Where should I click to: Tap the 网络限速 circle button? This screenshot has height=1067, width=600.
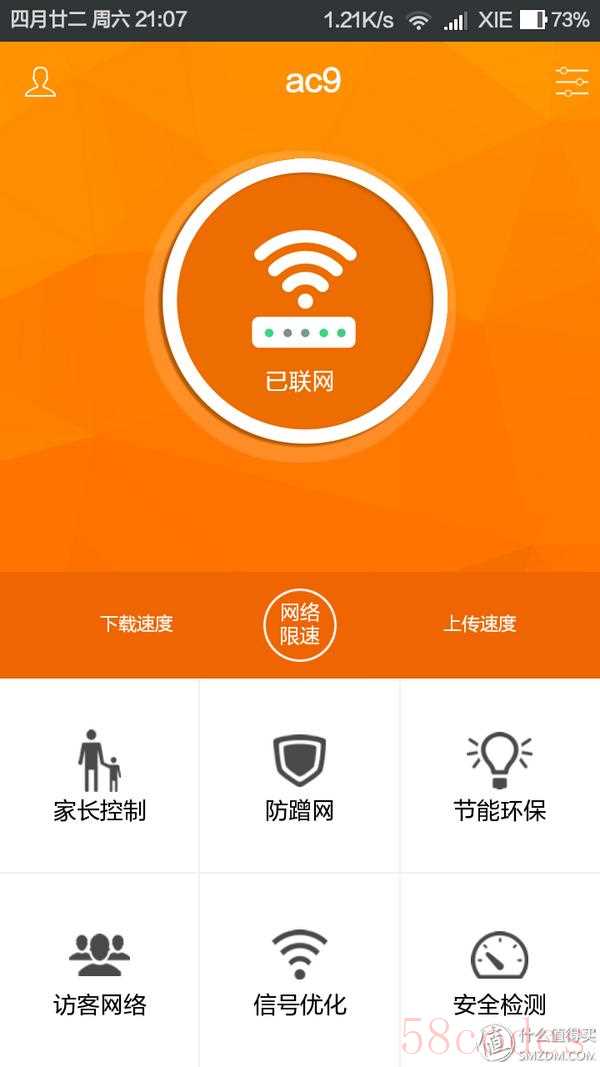[x=300, y=625]
